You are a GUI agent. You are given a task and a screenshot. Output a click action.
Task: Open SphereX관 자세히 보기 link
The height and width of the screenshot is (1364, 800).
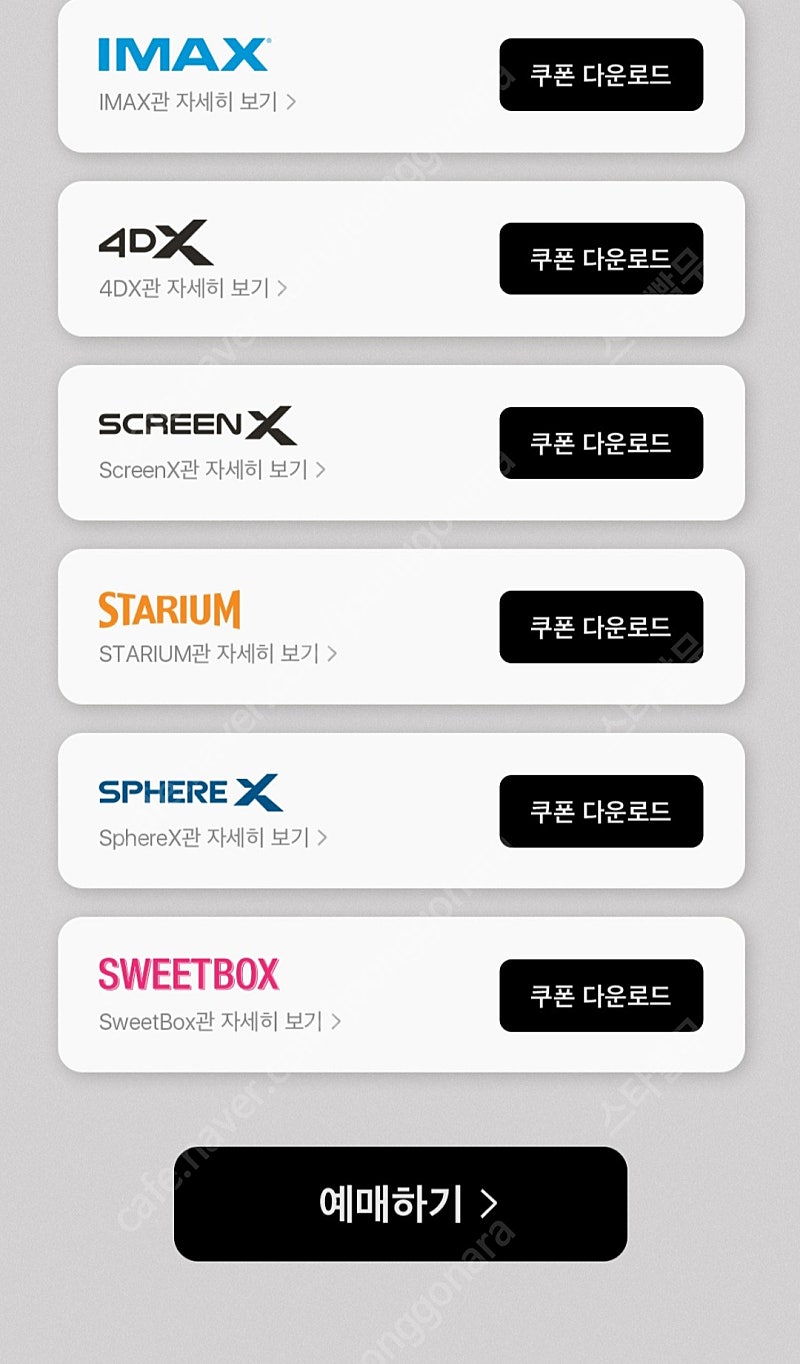[213, 838]
